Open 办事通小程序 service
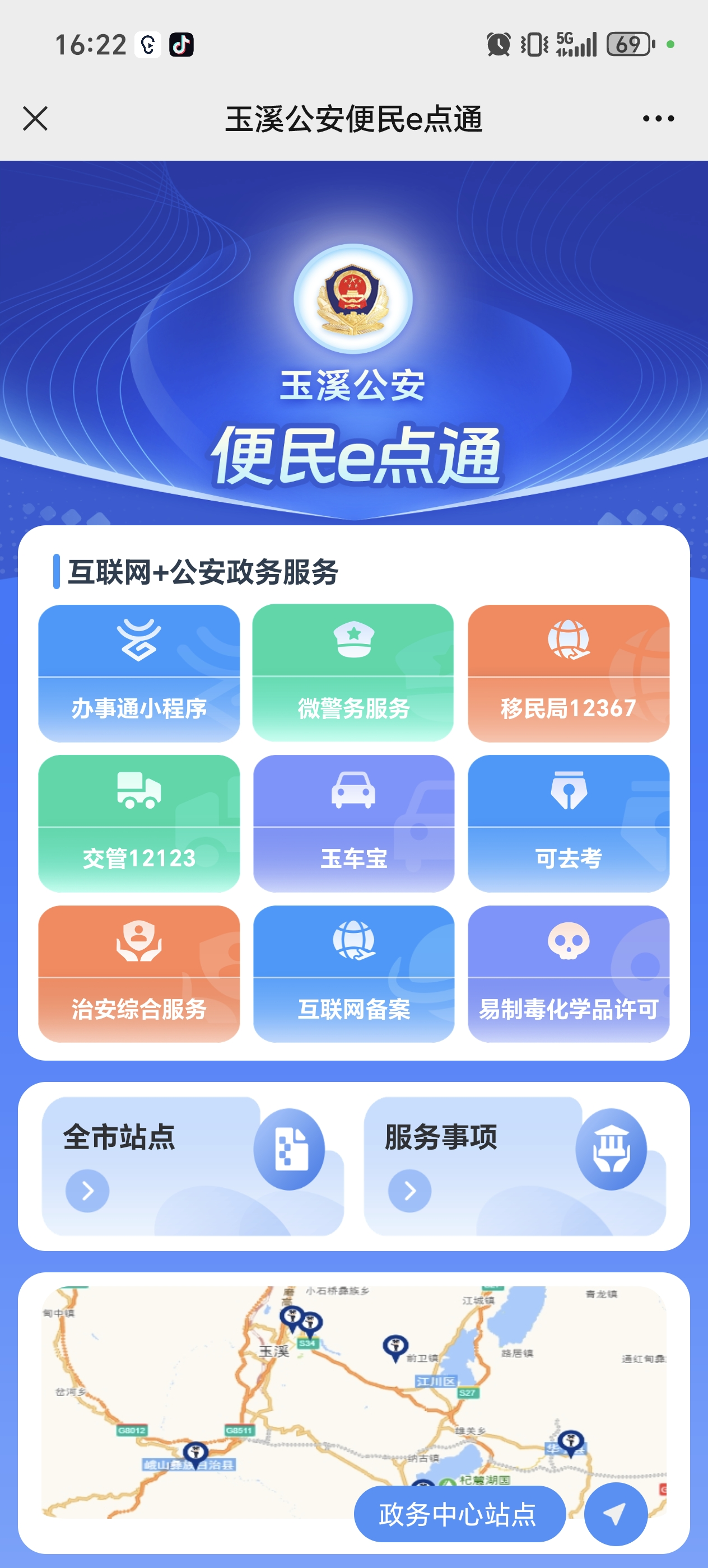The width and height of the screenshot is (708, 1568). coord(139,673)
